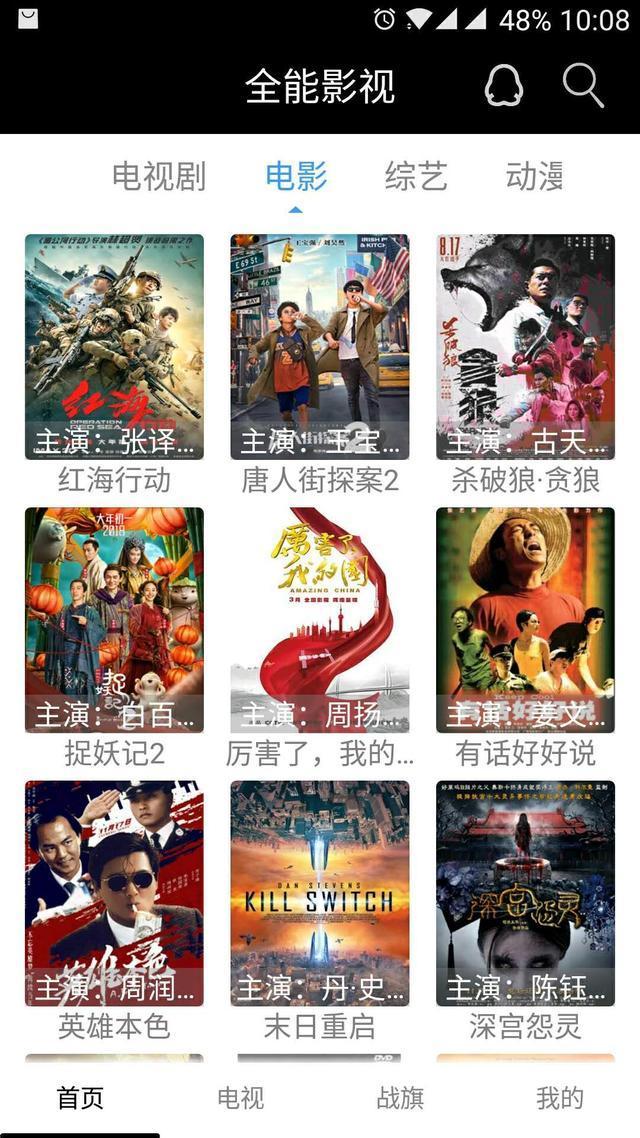
Task: Open the search magnifier icon
Action: 583,86
